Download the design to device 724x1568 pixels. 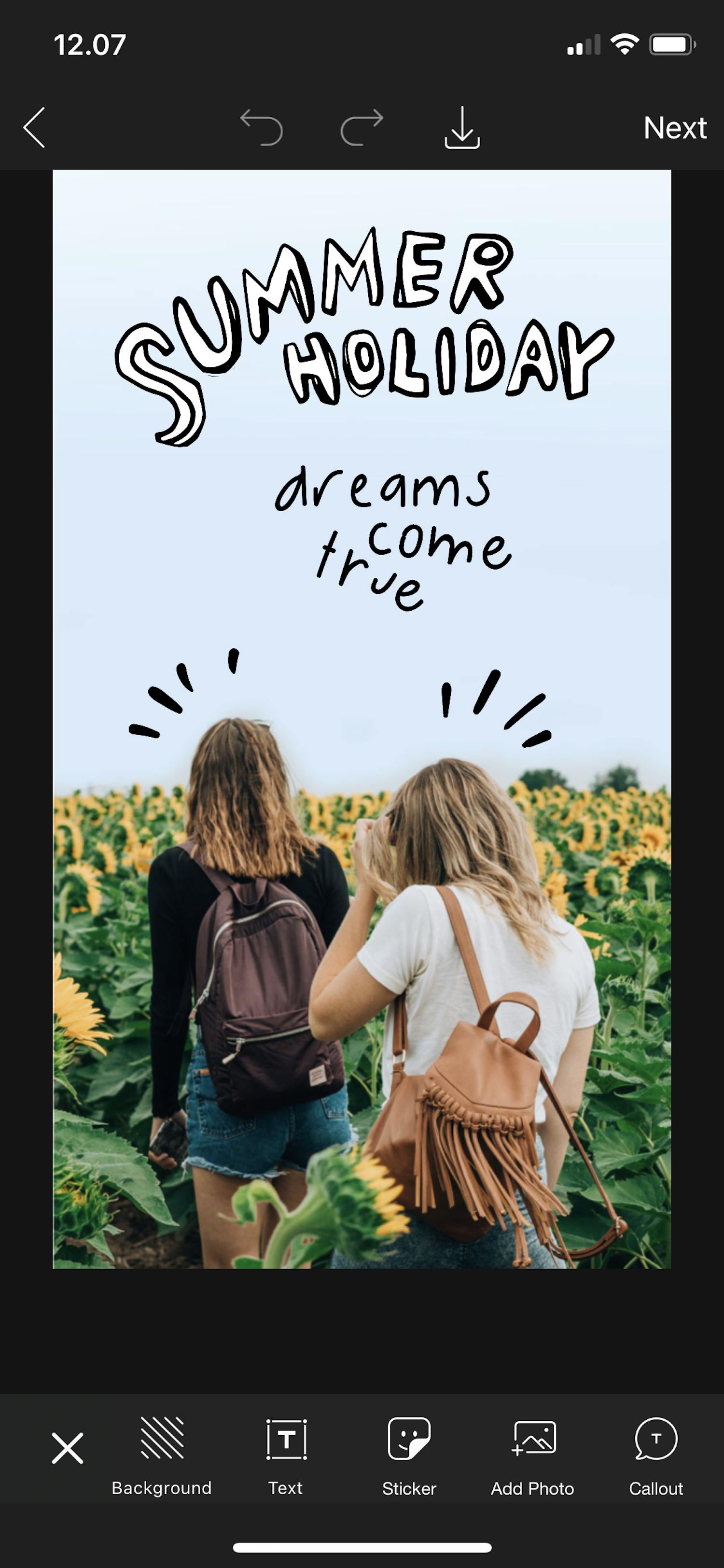tap(462, 128)
